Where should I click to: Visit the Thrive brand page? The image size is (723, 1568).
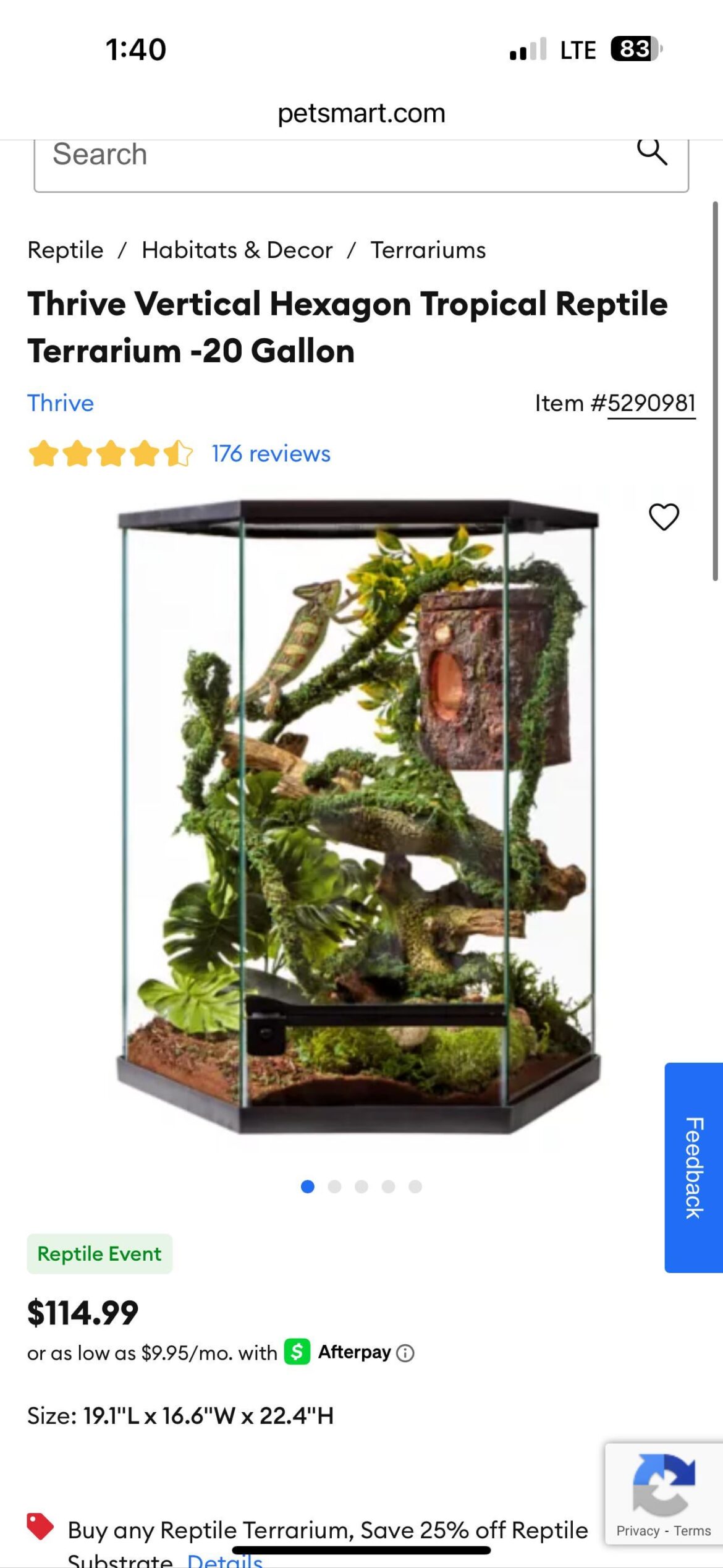click(61, 403)
